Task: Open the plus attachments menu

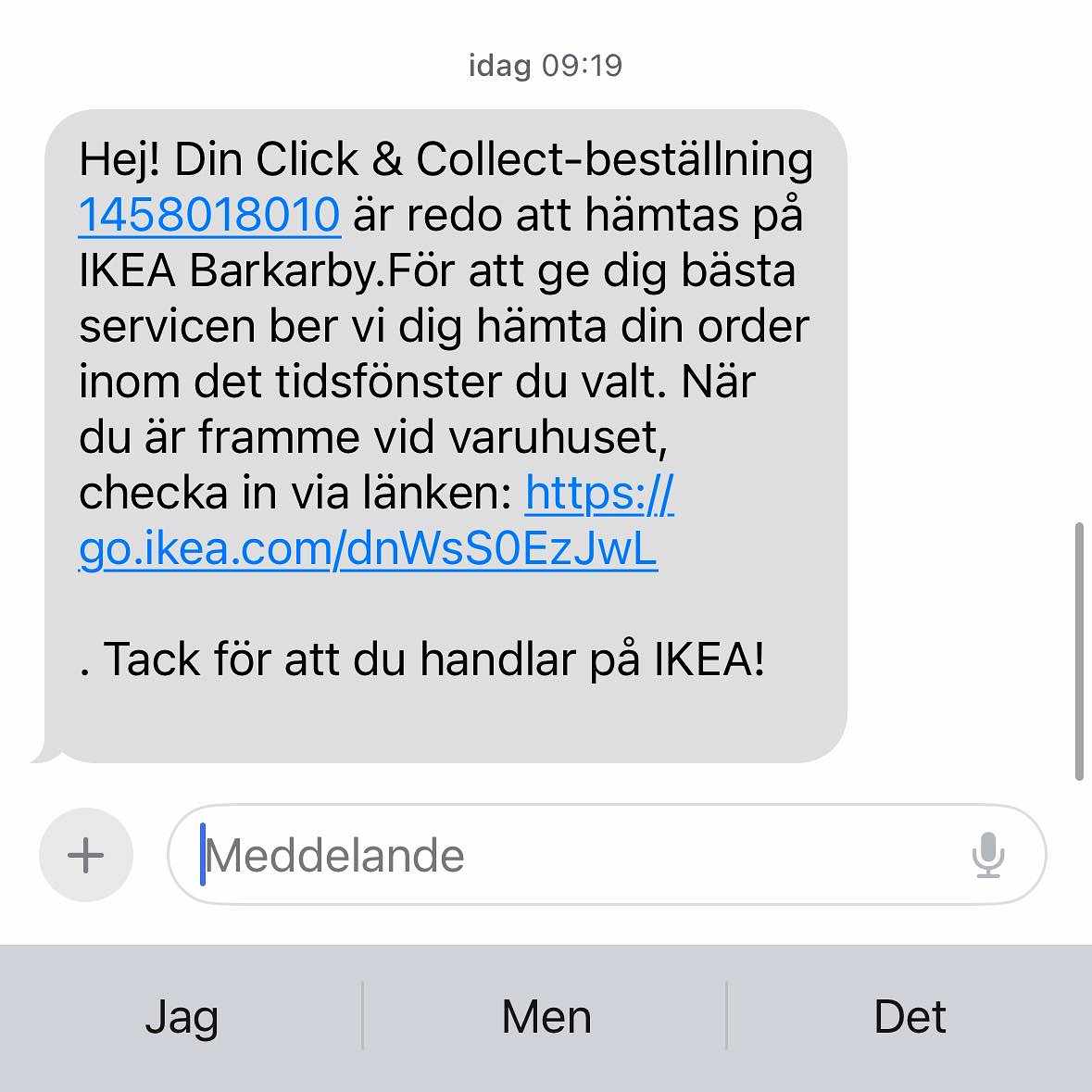Action: point(86,855)
